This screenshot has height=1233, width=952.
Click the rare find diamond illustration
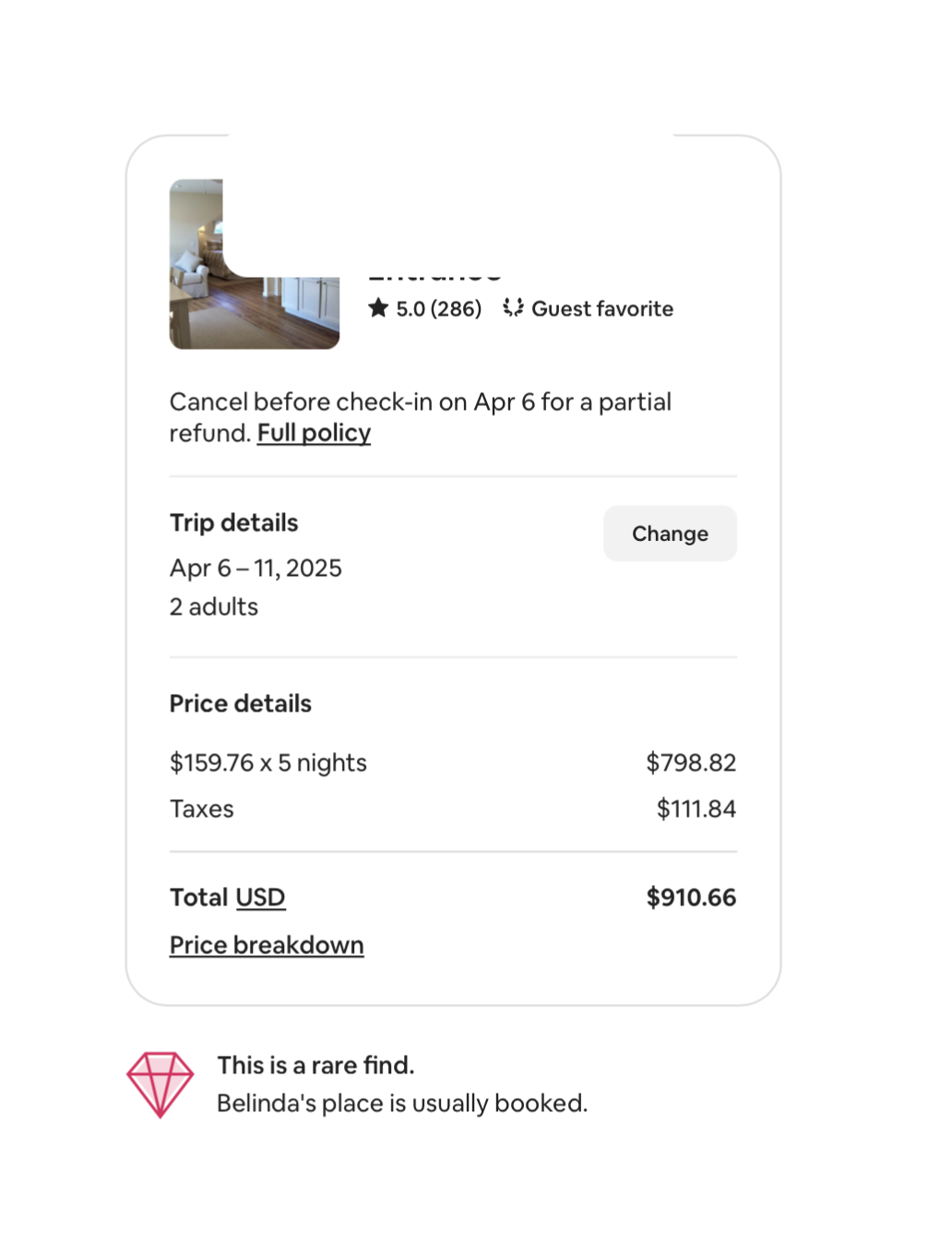(x=161, y=1085)
